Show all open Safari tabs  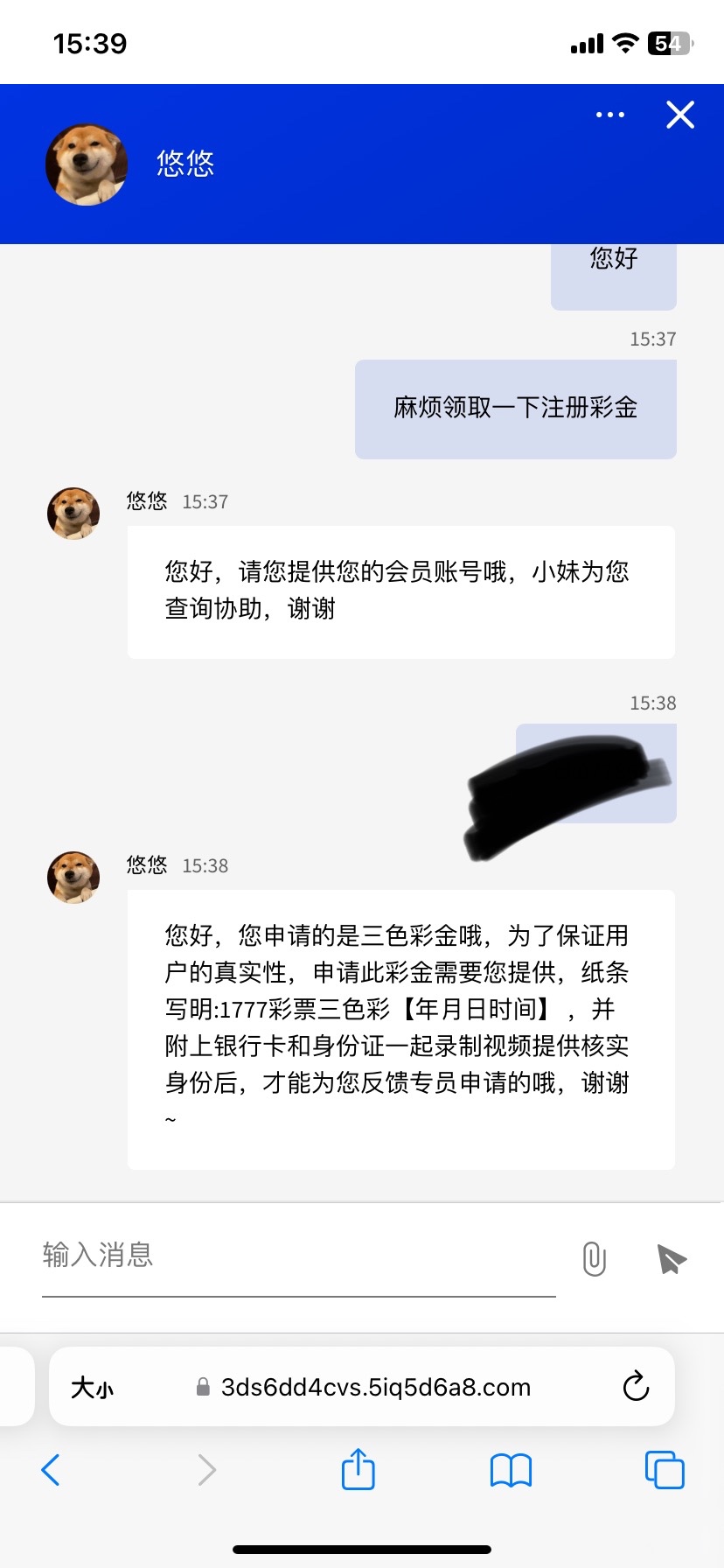[665, 1470]
